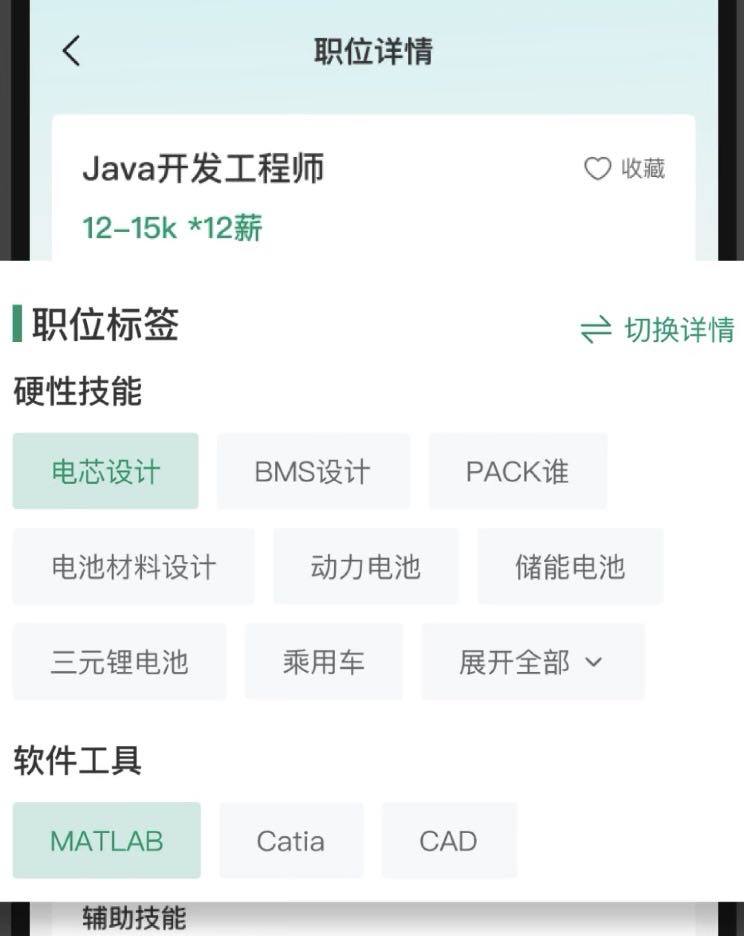
Task: Select the MATLAB software chip
Action: point(106,841)
